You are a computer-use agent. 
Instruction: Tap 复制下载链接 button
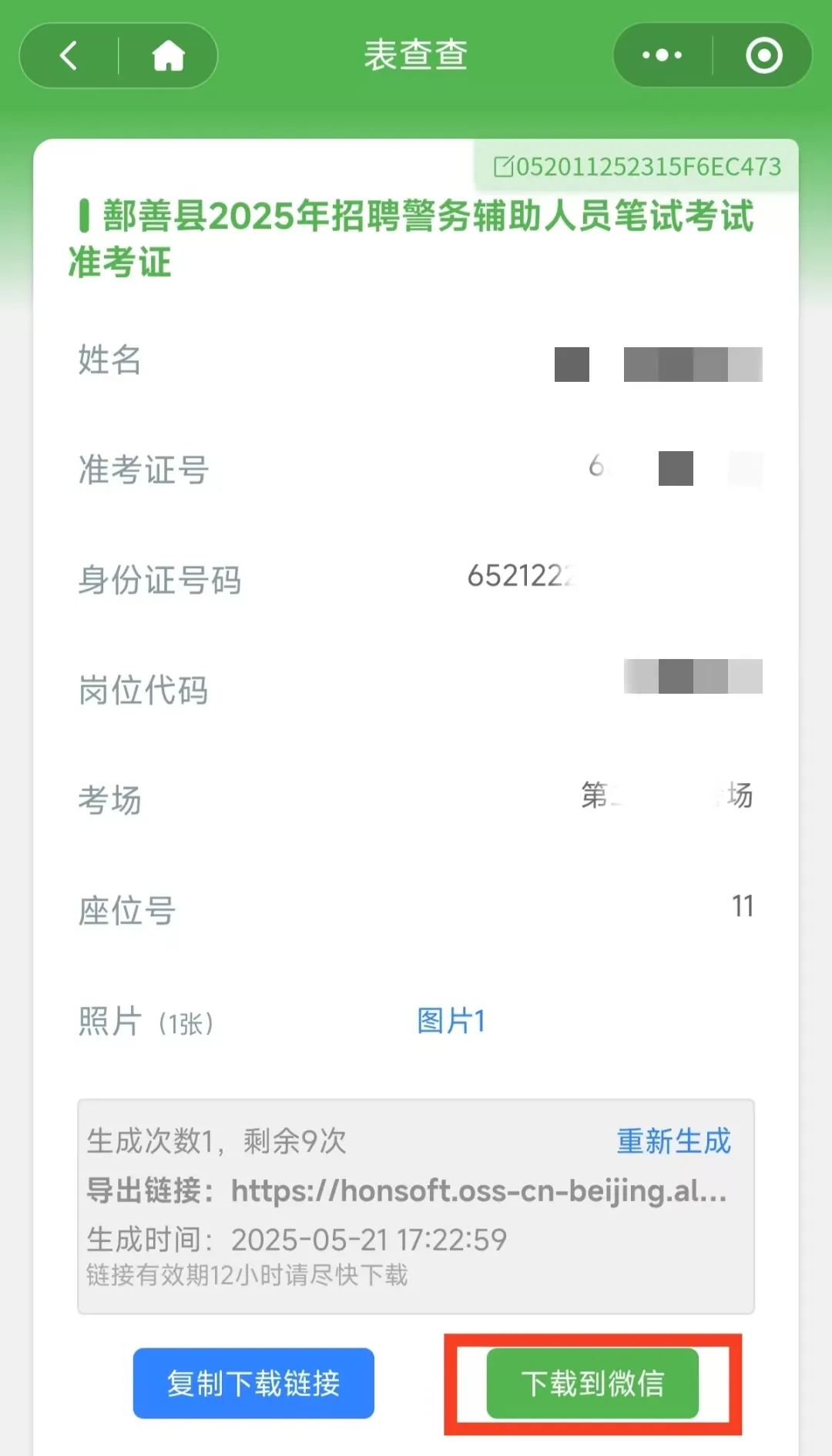pos(253,1383)
